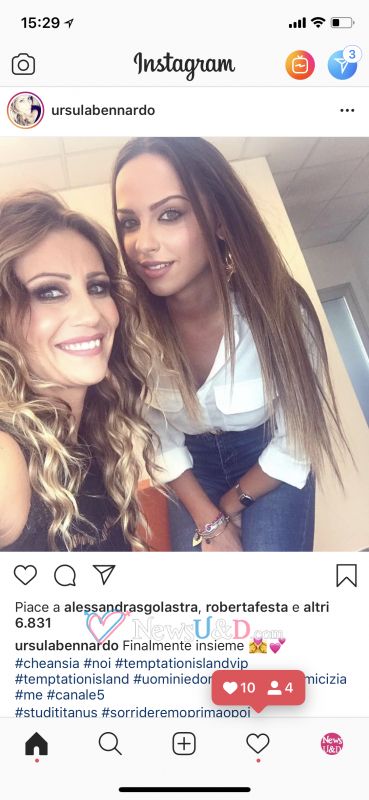Switch to the News U&D profile tab
The width and height of the screenshot is (369, 800).
[x=332, y=744]
